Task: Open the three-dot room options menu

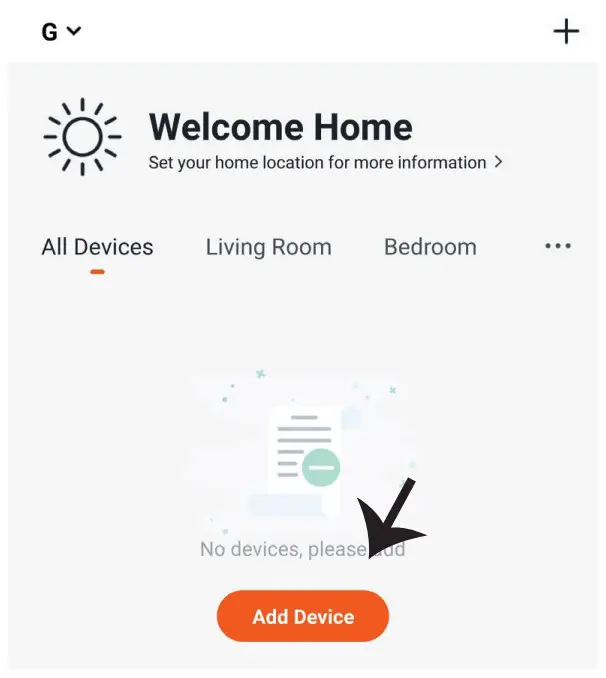Action: point(557,246)
